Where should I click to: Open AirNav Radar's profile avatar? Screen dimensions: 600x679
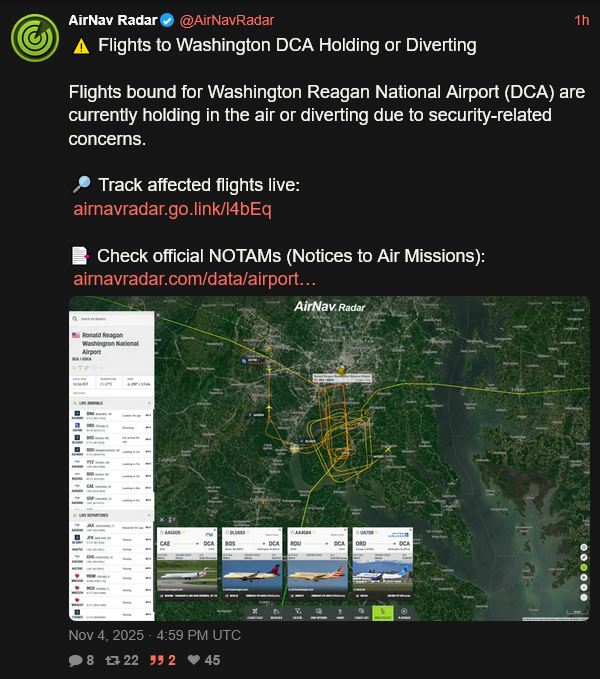(35, 37)
